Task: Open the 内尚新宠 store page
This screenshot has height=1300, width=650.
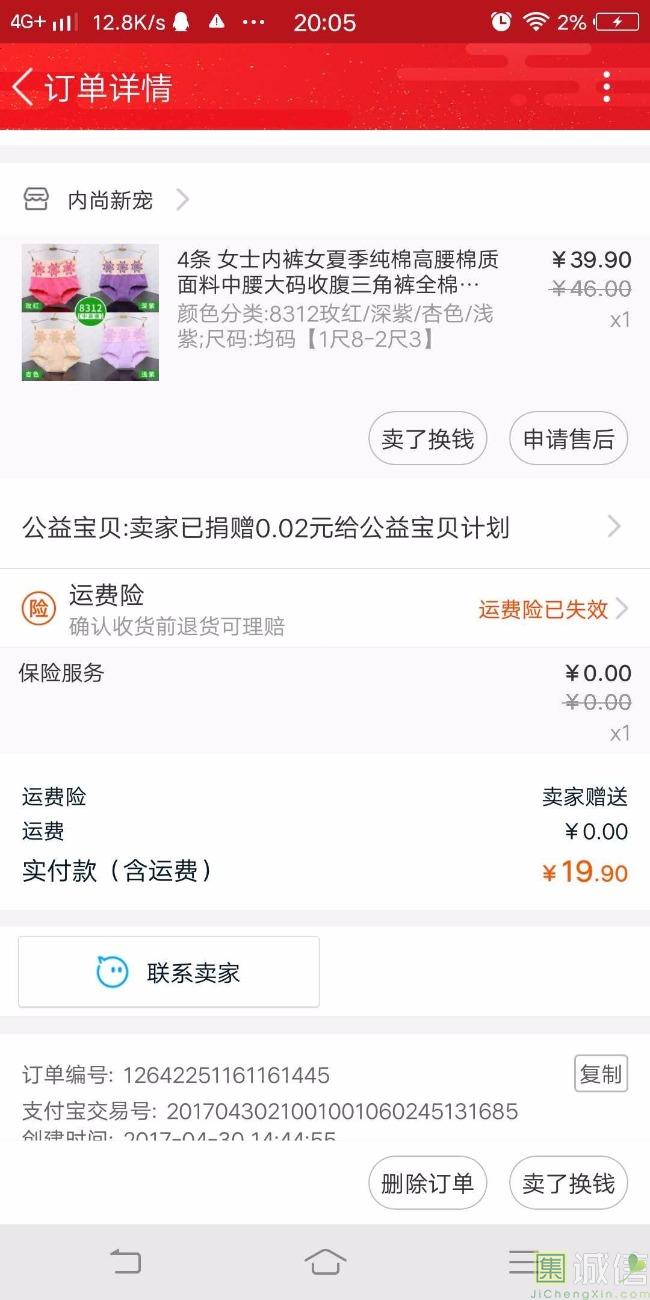Action: 110,200
